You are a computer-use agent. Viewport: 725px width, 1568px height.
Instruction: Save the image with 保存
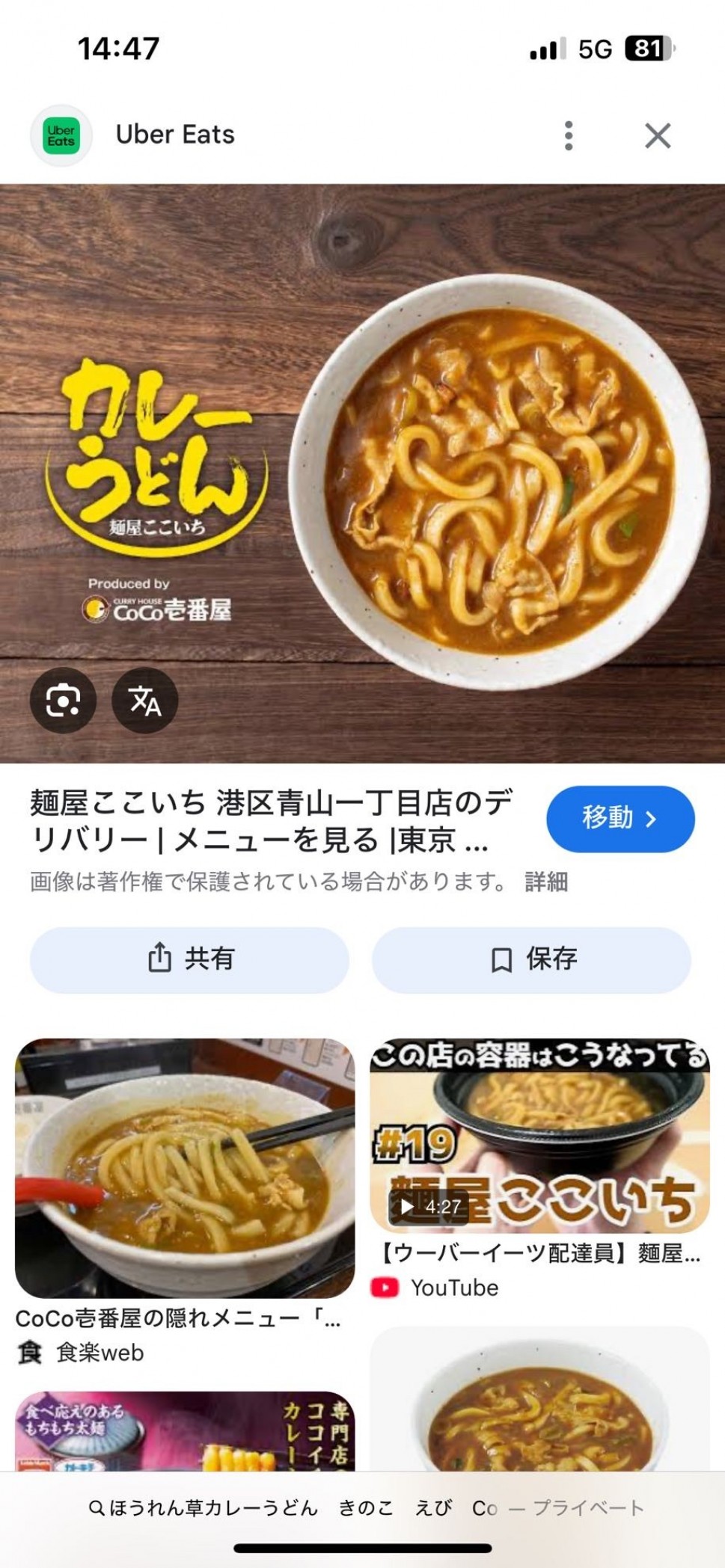coord(531,959)
